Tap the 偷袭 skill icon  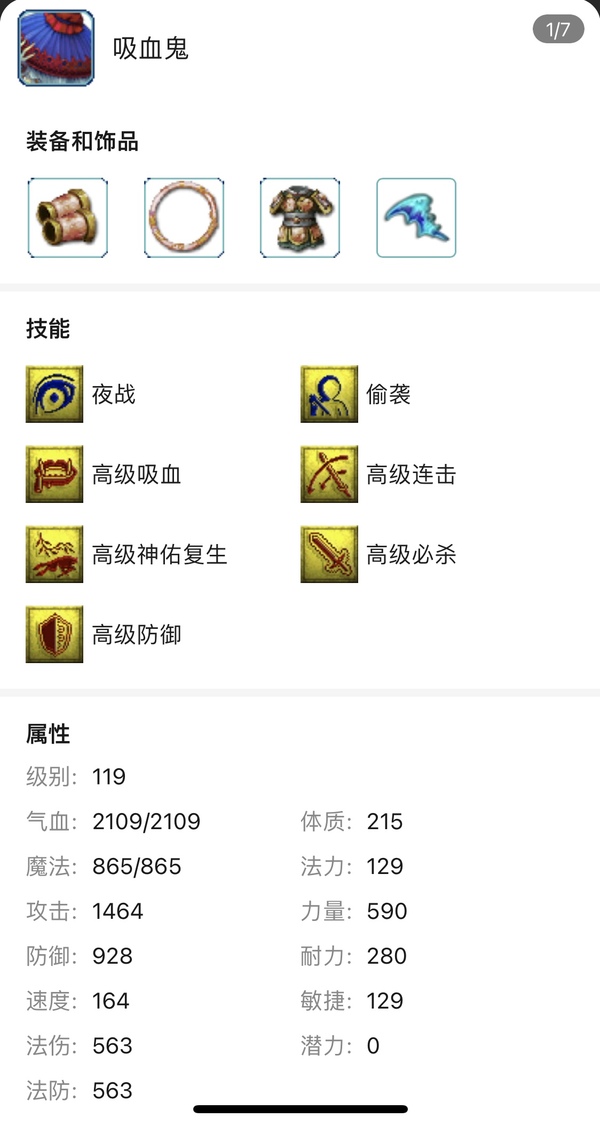pos(329,394)
